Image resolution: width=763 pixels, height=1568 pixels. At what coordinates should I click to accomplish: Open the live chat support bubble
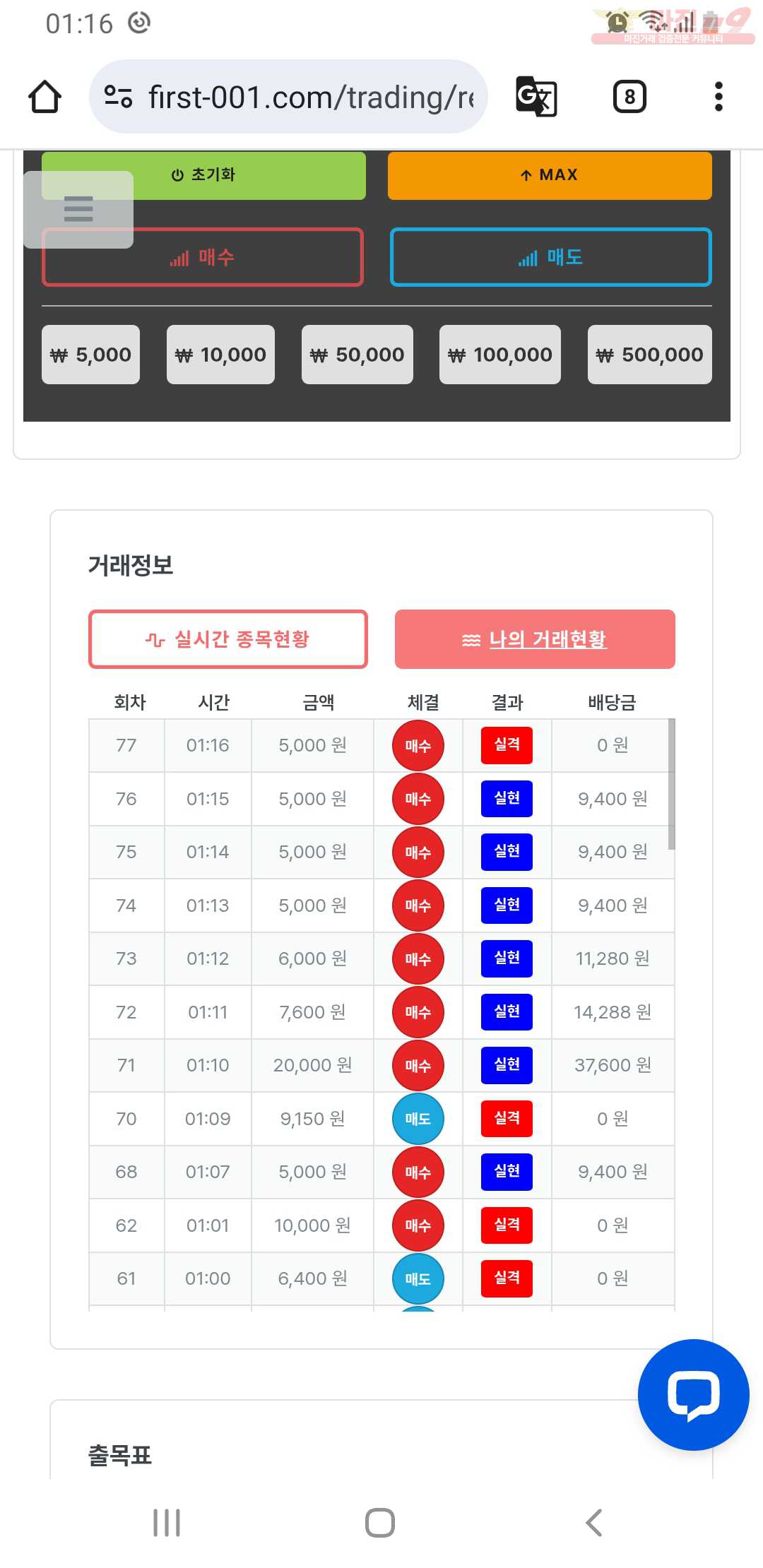coord(693,1395)
